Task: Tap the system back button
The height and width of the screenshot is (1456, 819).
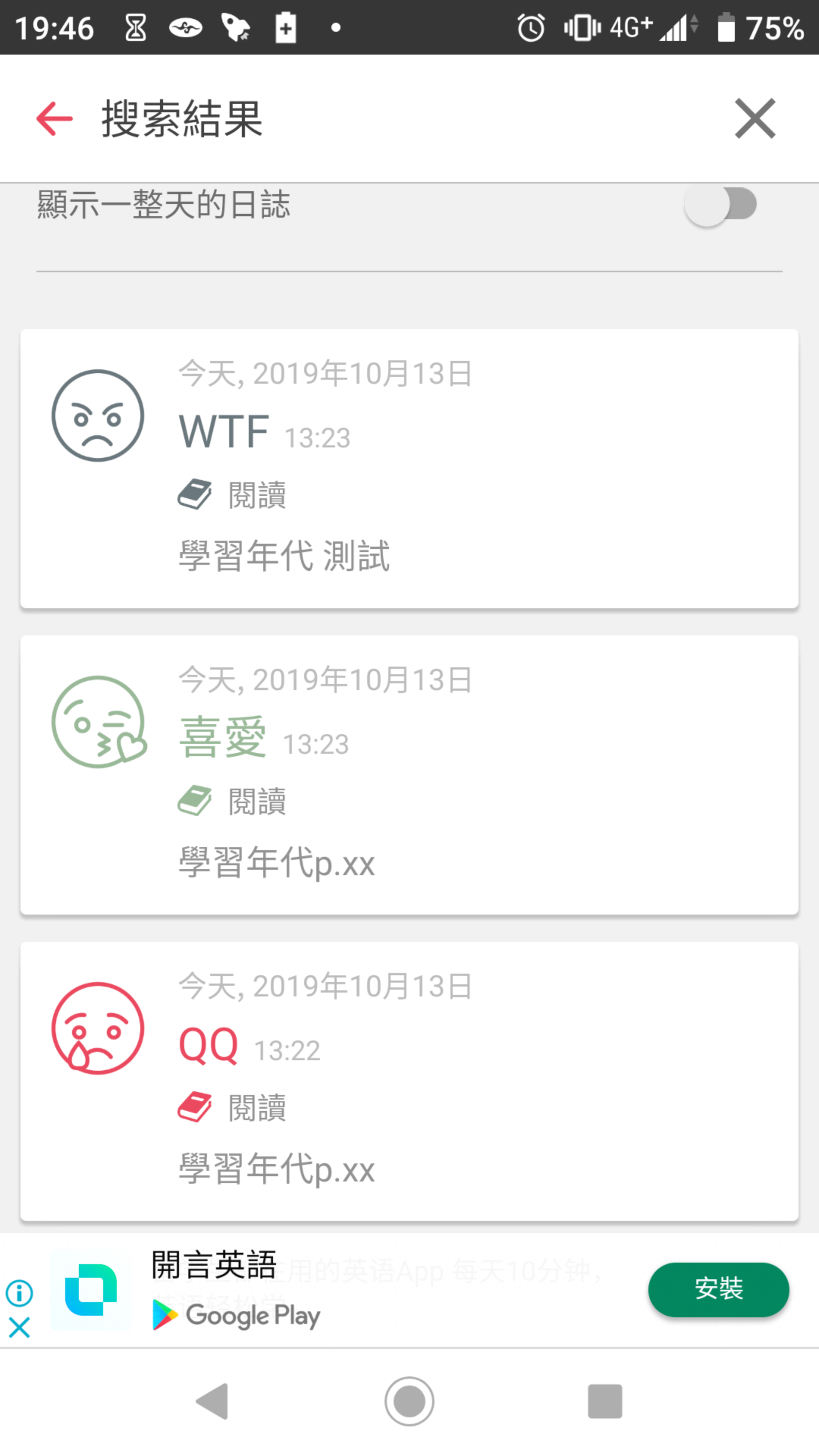Action: 212,1401
